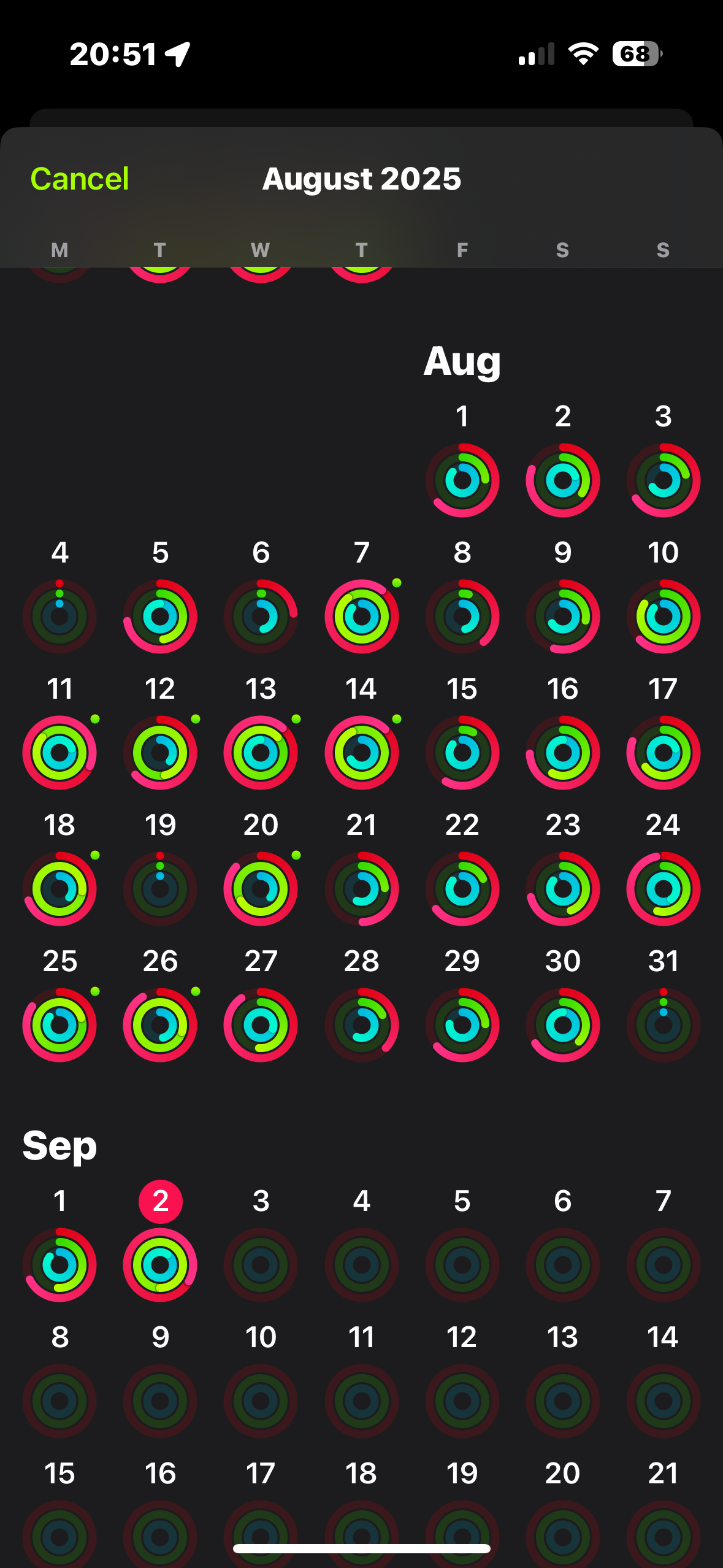723x1568 pixels.
Task: Select August 19 in the calendar
Action: pyautogui.click(x=160, y=888)
